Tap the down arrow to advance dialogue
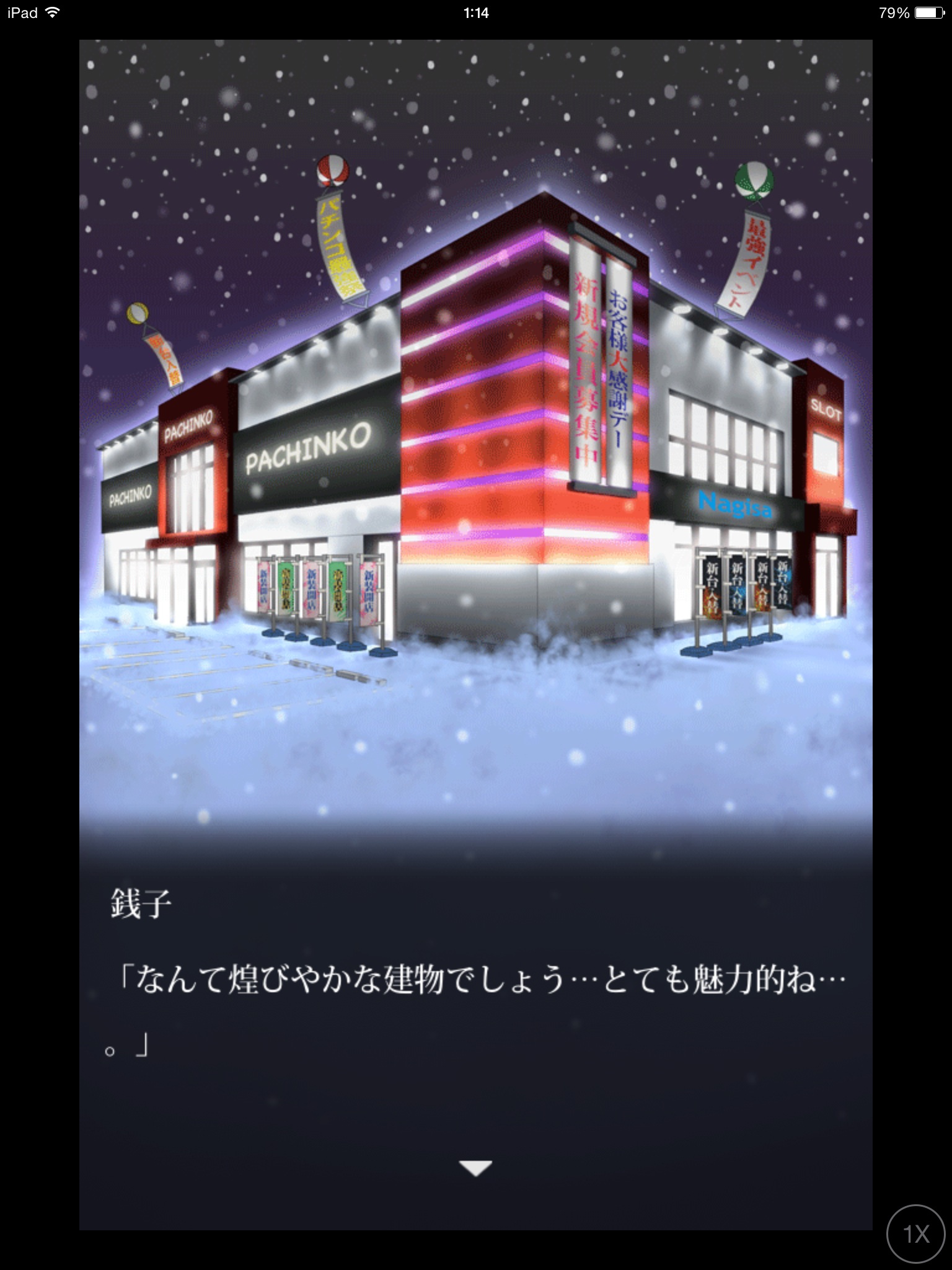The width and height of the screenshot is (952, 1270). click(475, 1168)
